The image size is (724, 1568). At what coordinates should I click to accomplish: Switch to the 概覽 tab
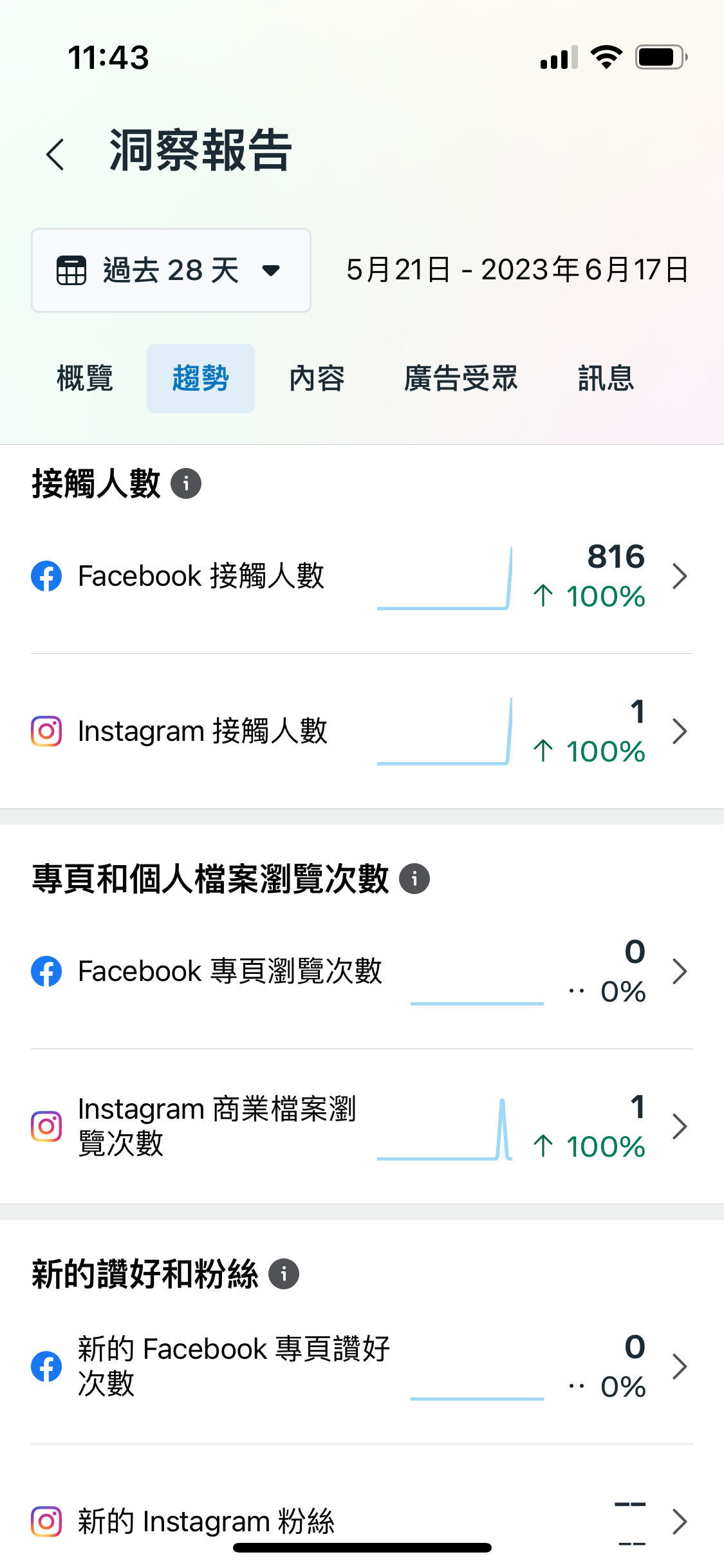85,378
